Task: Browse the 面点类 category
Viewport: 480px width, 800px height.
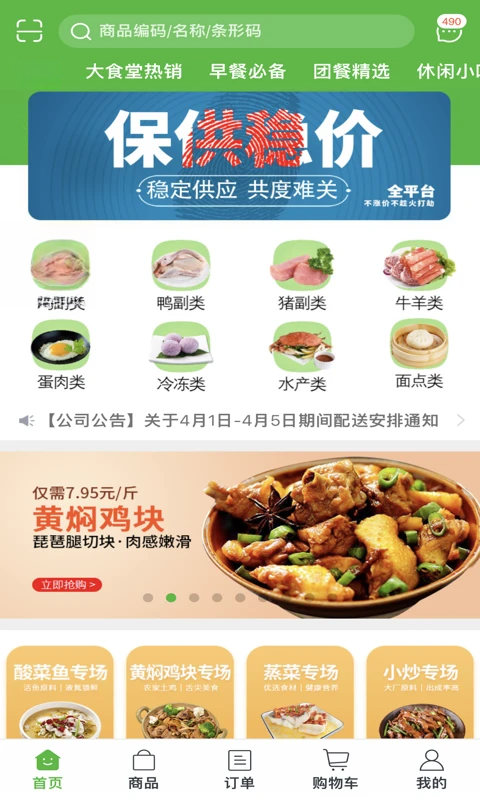Action: (x=419, y=354)
